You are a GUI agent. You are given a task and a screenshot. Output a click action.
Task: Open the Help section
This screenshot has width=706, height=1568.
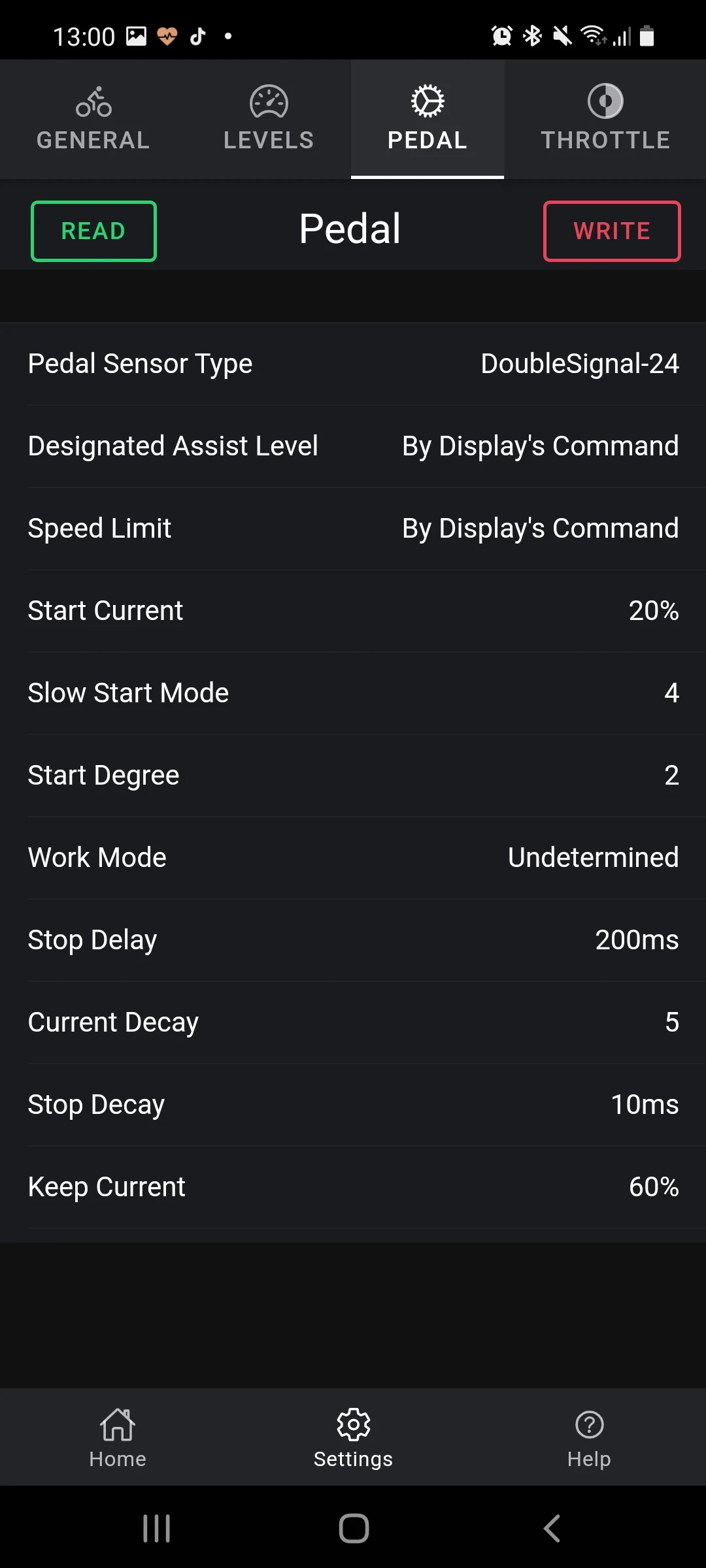click(589, 1437)
